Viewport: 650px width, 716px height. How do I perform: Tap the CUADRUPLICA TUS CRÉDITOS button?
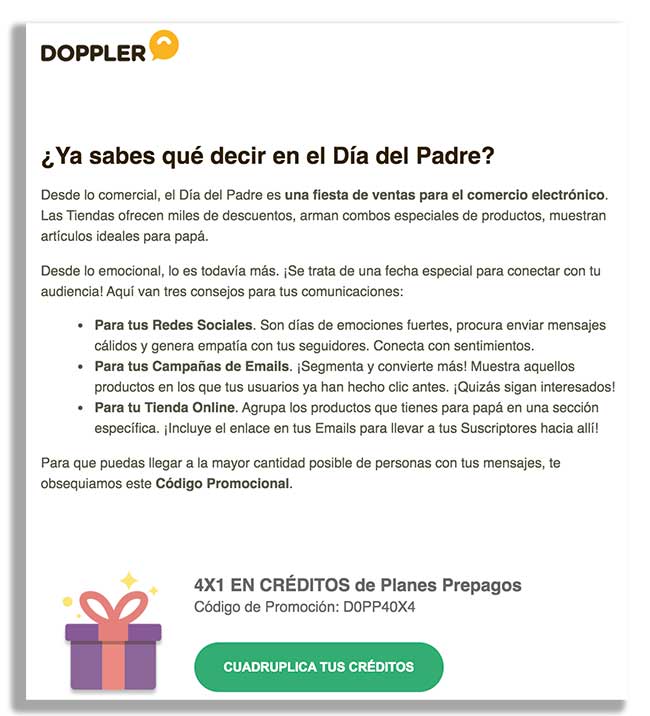[318, 667]
